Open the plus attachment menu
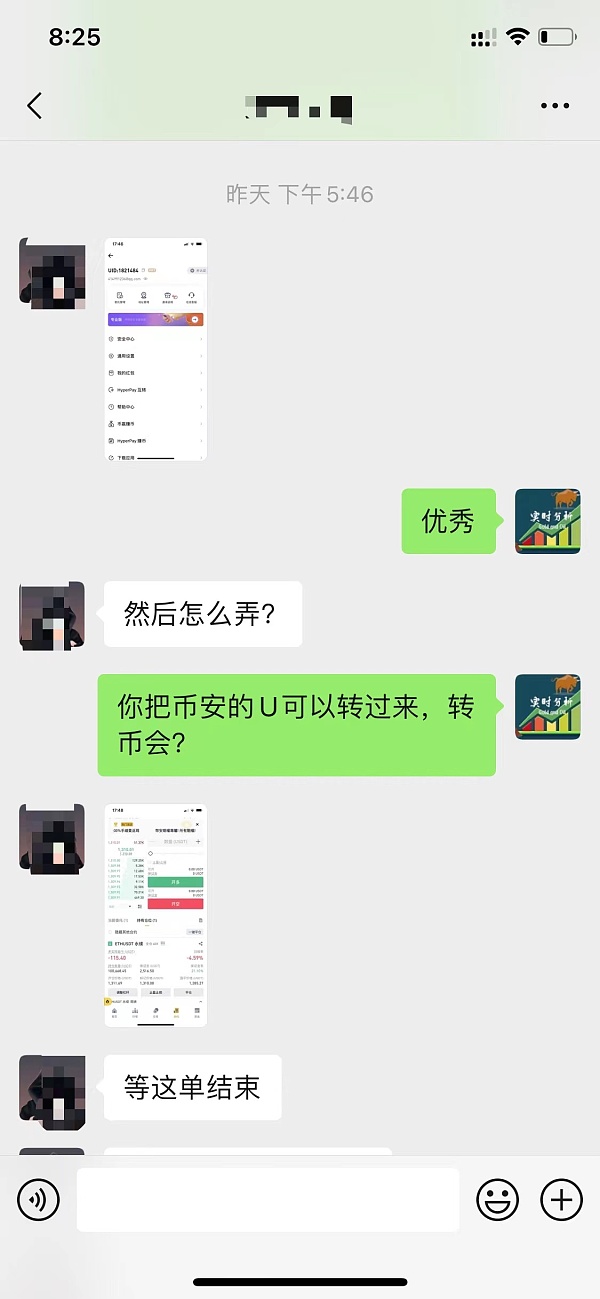The height and width of the screenshot is (1299, 600). 561,1199
